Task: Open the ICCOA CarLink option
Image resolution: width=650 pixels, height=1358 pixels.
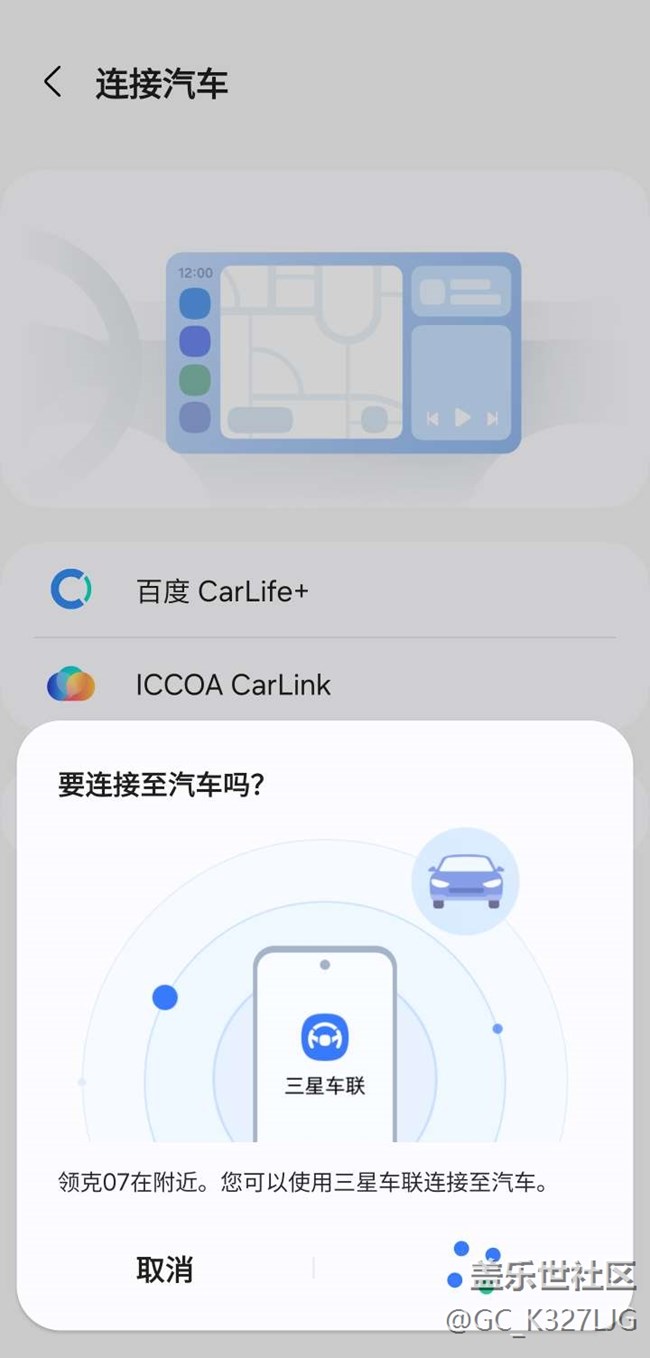Action: pyautogui.click(x=325, y=685)
